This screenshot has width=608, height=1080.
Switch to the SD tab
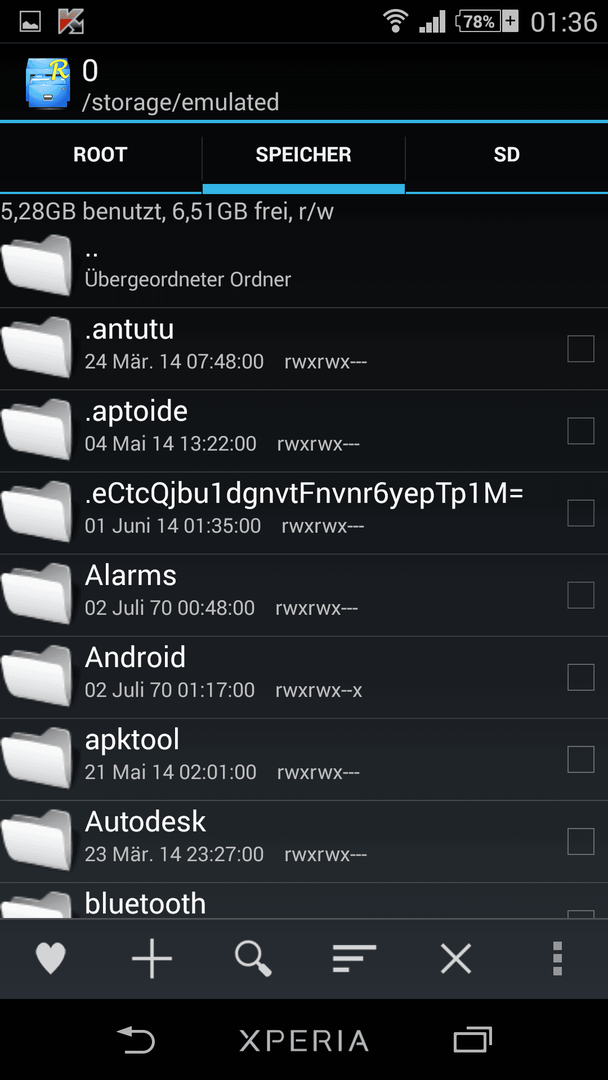click(x=507, y=154)
